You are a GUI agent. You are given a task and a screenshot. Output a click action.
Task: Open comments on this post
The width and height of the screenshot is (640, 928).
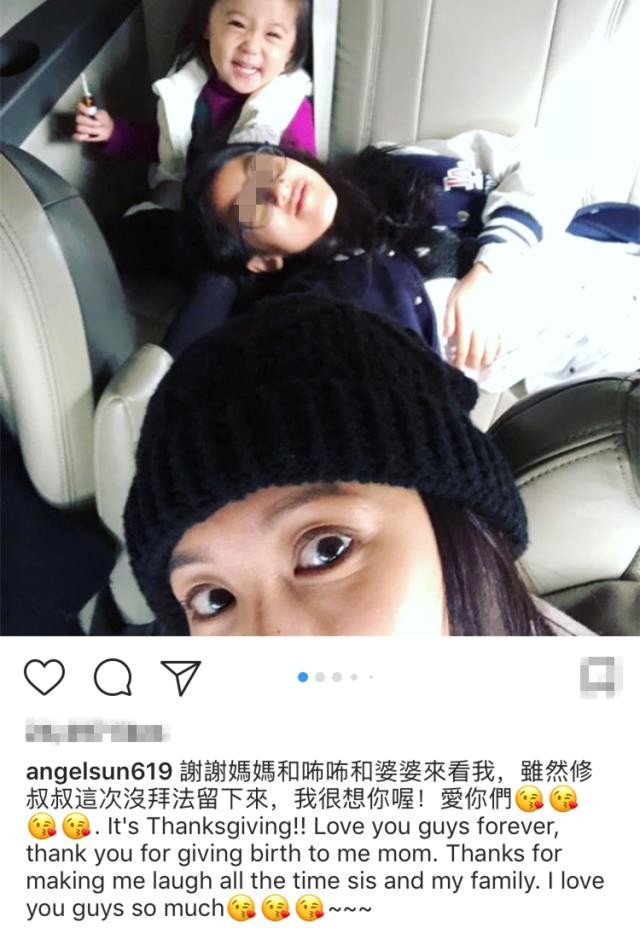(x=112, y=678)
